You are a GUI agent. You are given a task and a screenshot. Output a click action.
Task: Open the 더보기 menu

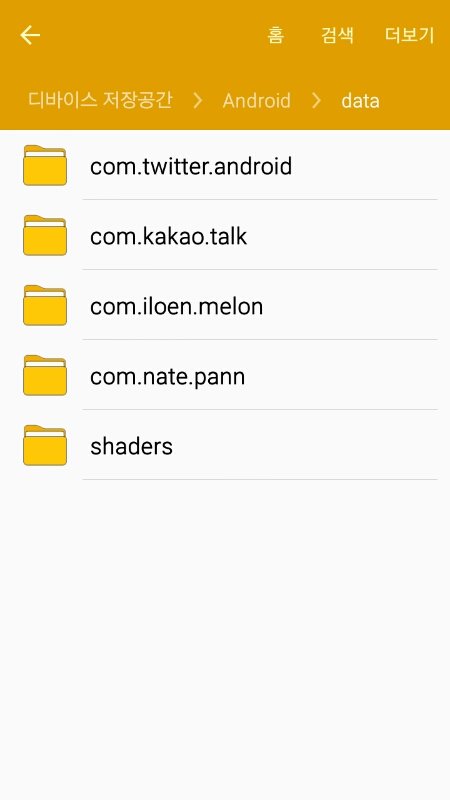click(409, 35)
